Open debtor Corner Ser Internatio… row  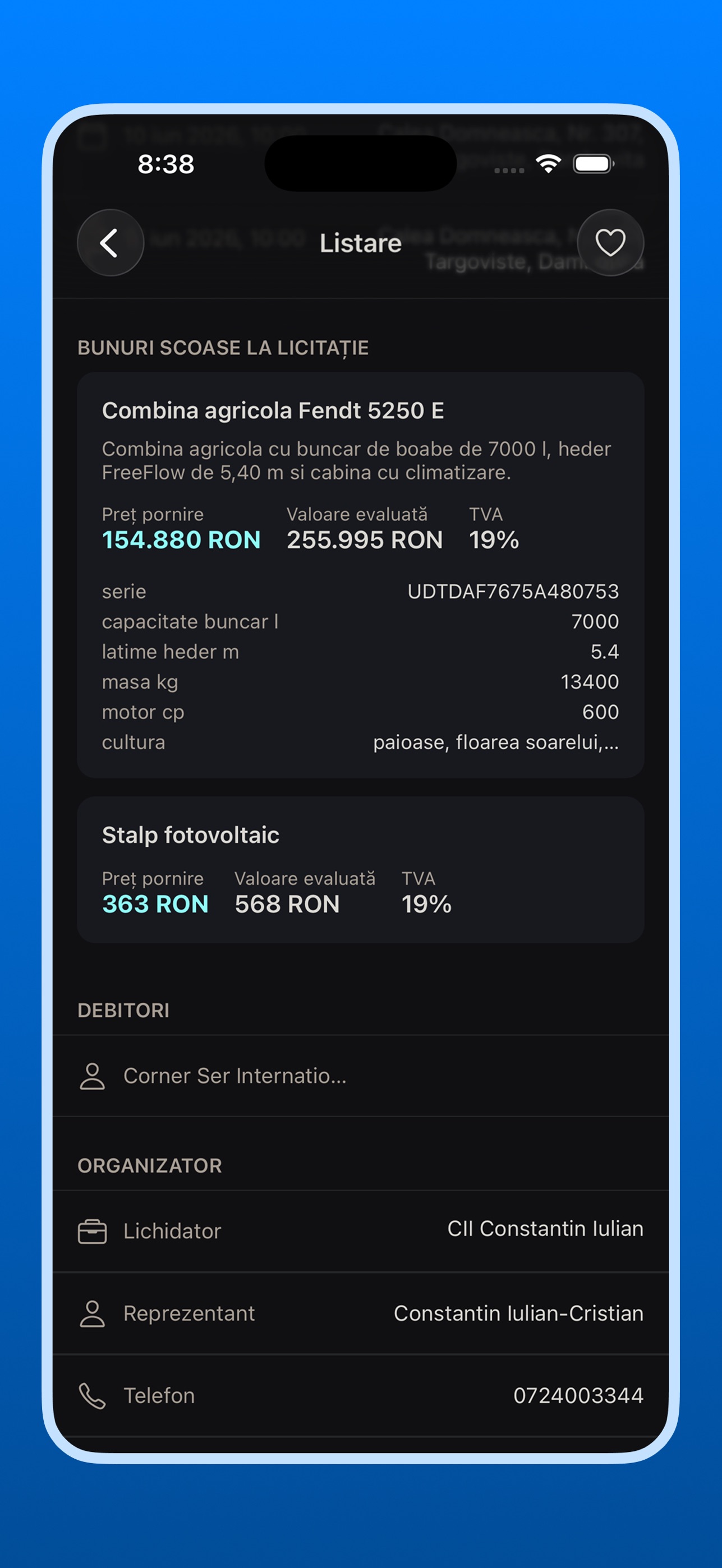coord(360,1076)
